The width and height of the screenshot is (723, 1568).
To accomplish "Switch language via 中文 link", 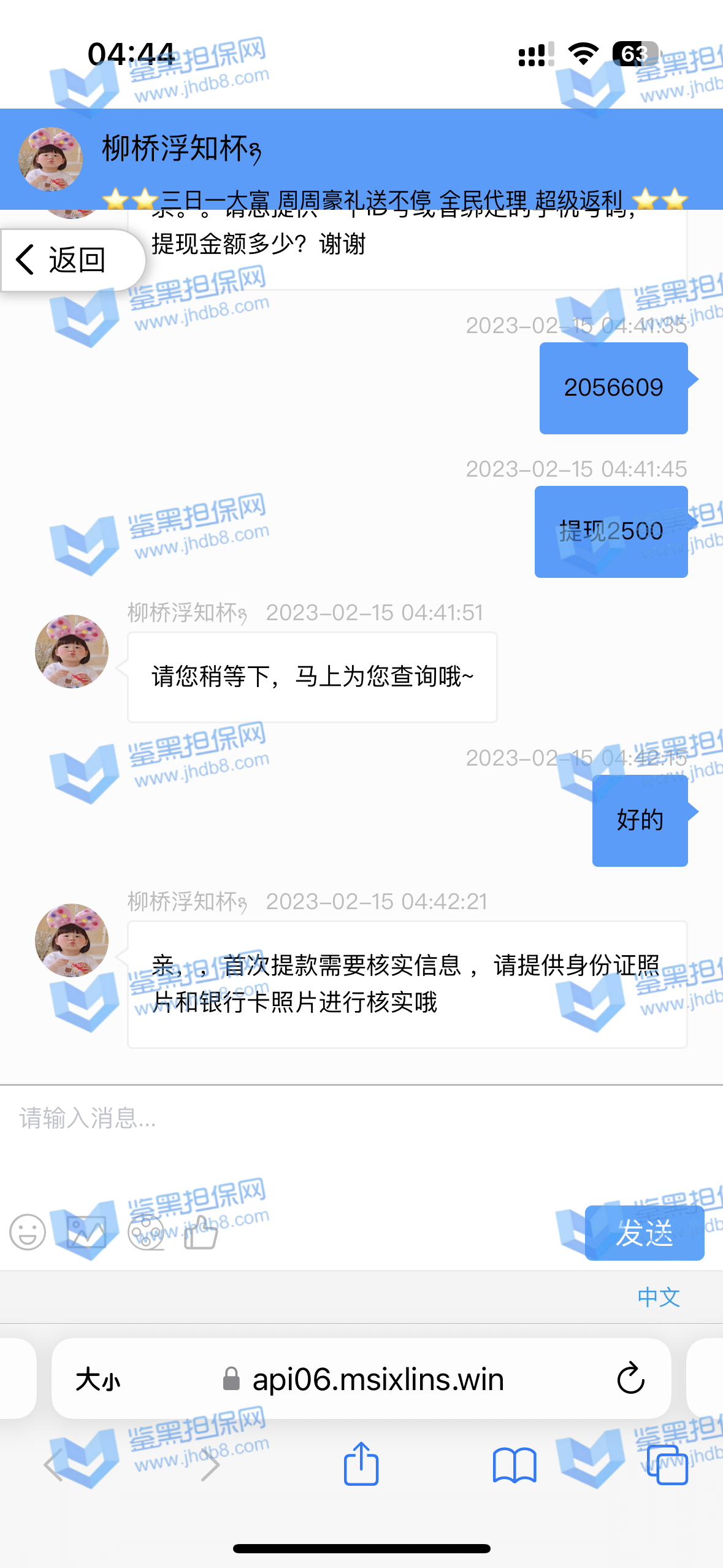I will [659, 1297].
